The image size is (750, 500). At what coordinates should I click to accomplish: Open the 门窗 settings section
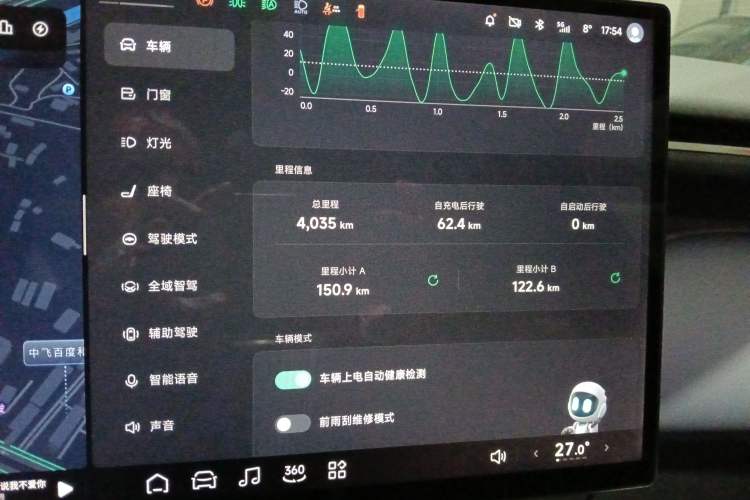tap(148, 94)
